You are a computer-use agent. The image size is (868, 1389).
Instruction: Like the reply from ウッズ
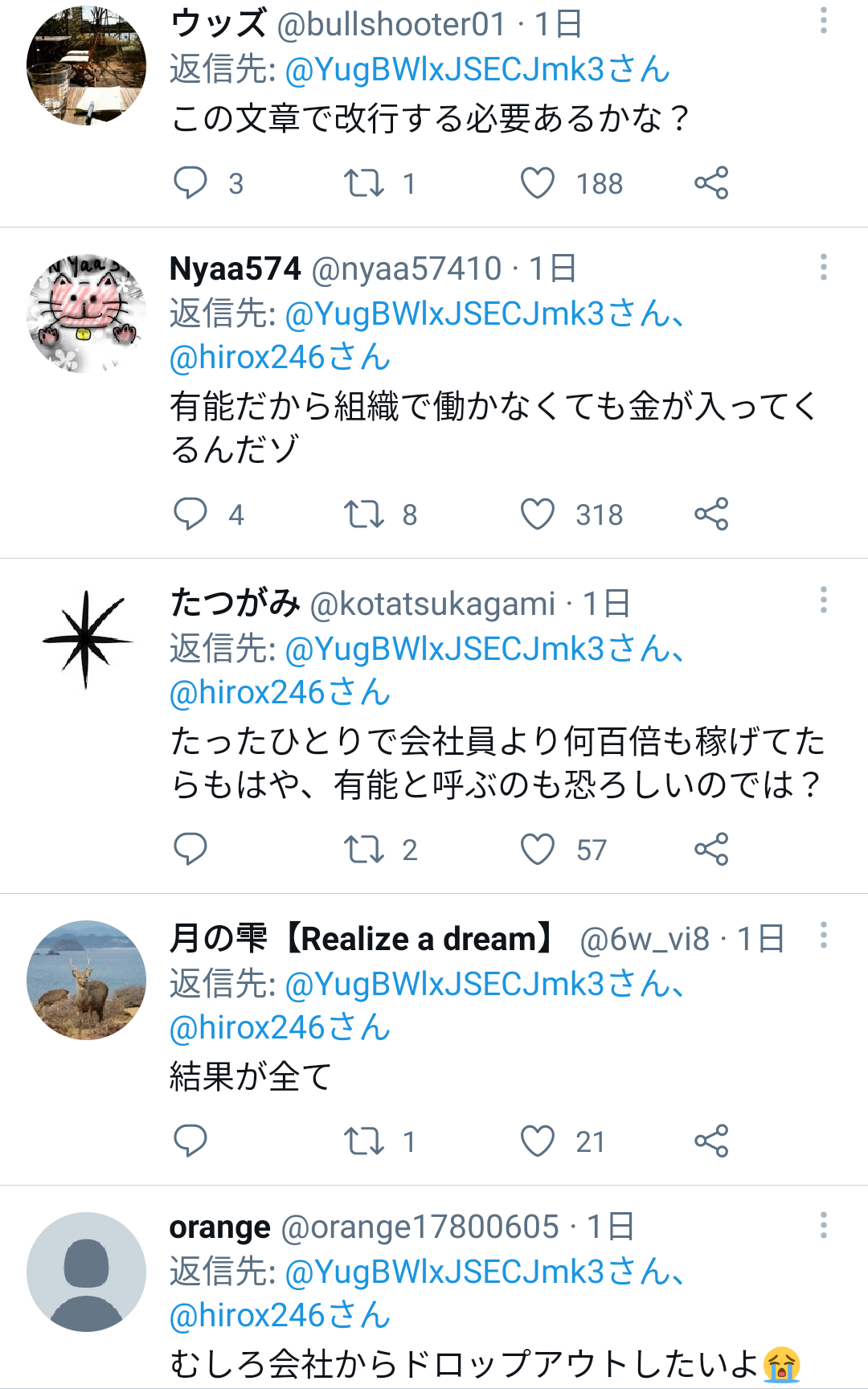click(538, 183)
